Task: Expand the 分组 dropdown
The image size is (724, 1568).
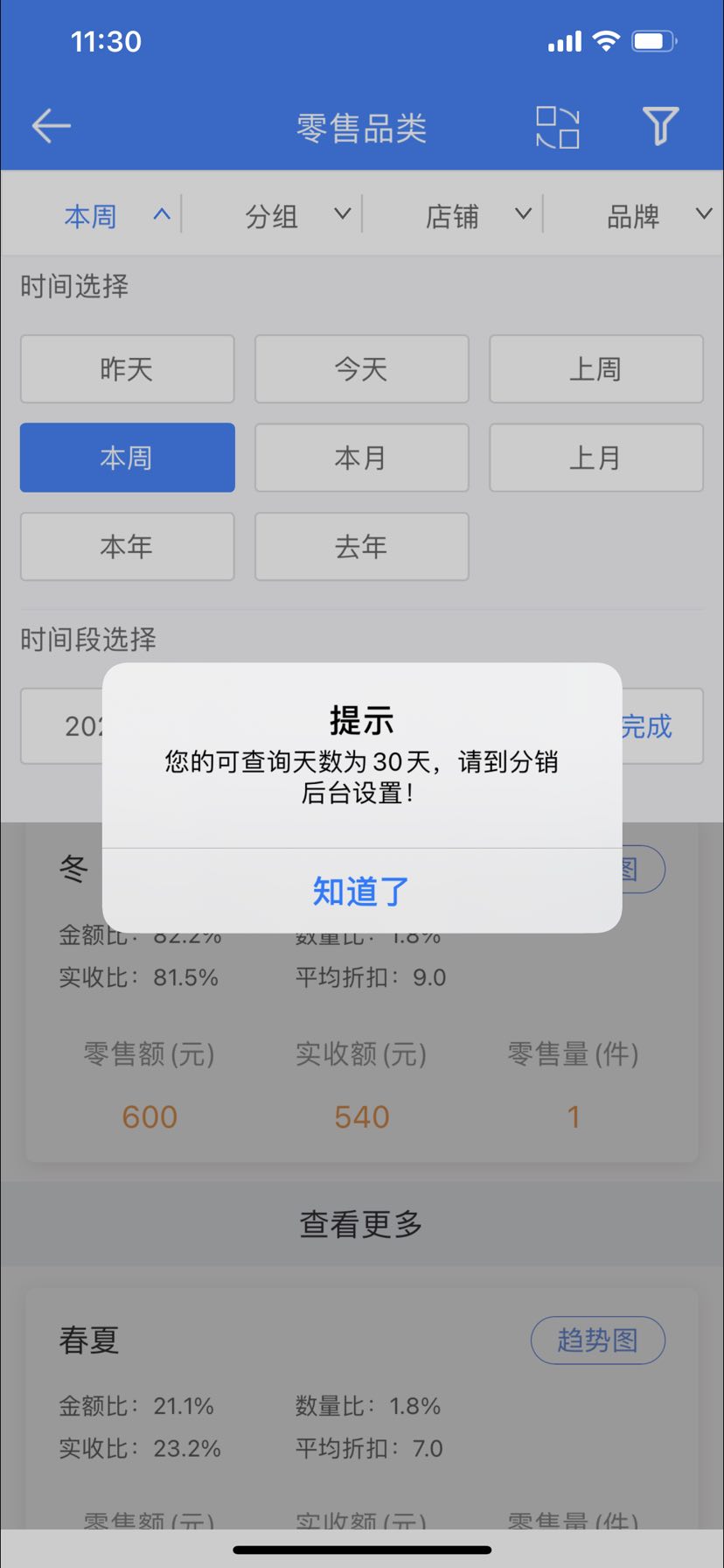Action: coord(296,215)
